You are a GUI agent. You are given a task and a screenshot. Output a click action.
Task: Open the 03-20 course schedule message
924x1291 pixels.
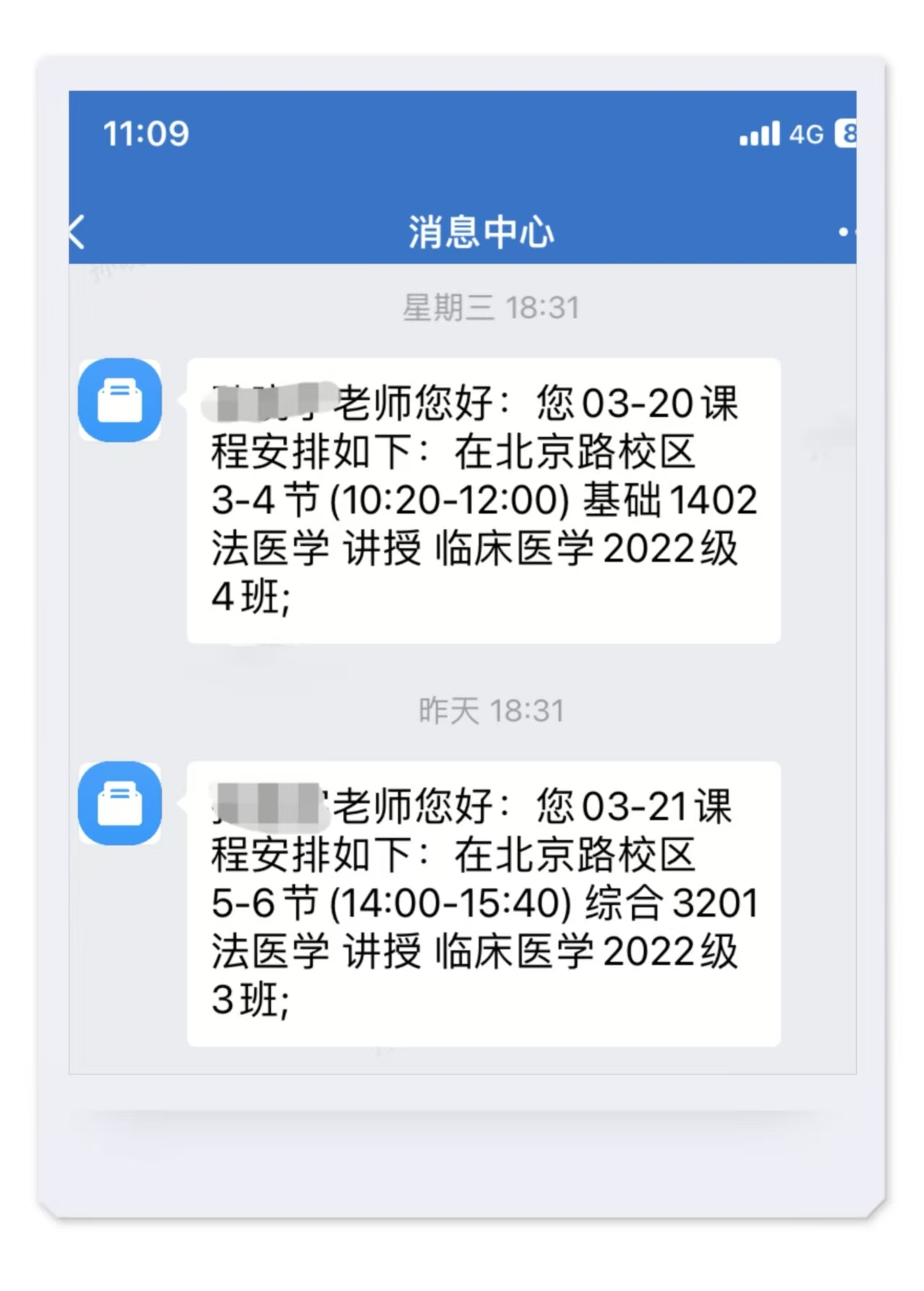[x=483, y=500]
